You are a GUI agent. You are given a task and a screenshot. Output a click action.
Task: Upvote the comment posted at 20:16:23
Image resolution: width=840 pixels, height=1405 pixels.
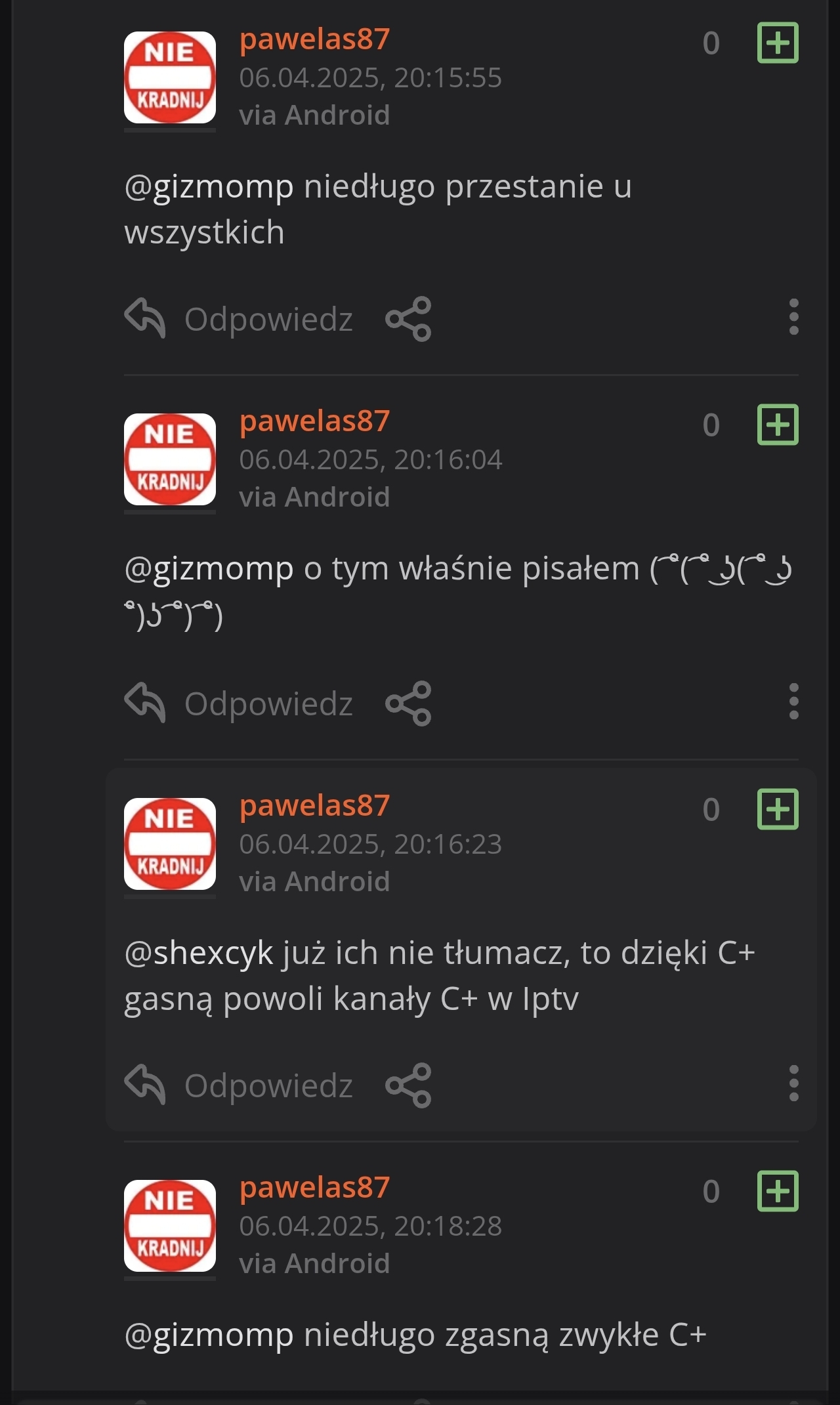coord(778,810)
